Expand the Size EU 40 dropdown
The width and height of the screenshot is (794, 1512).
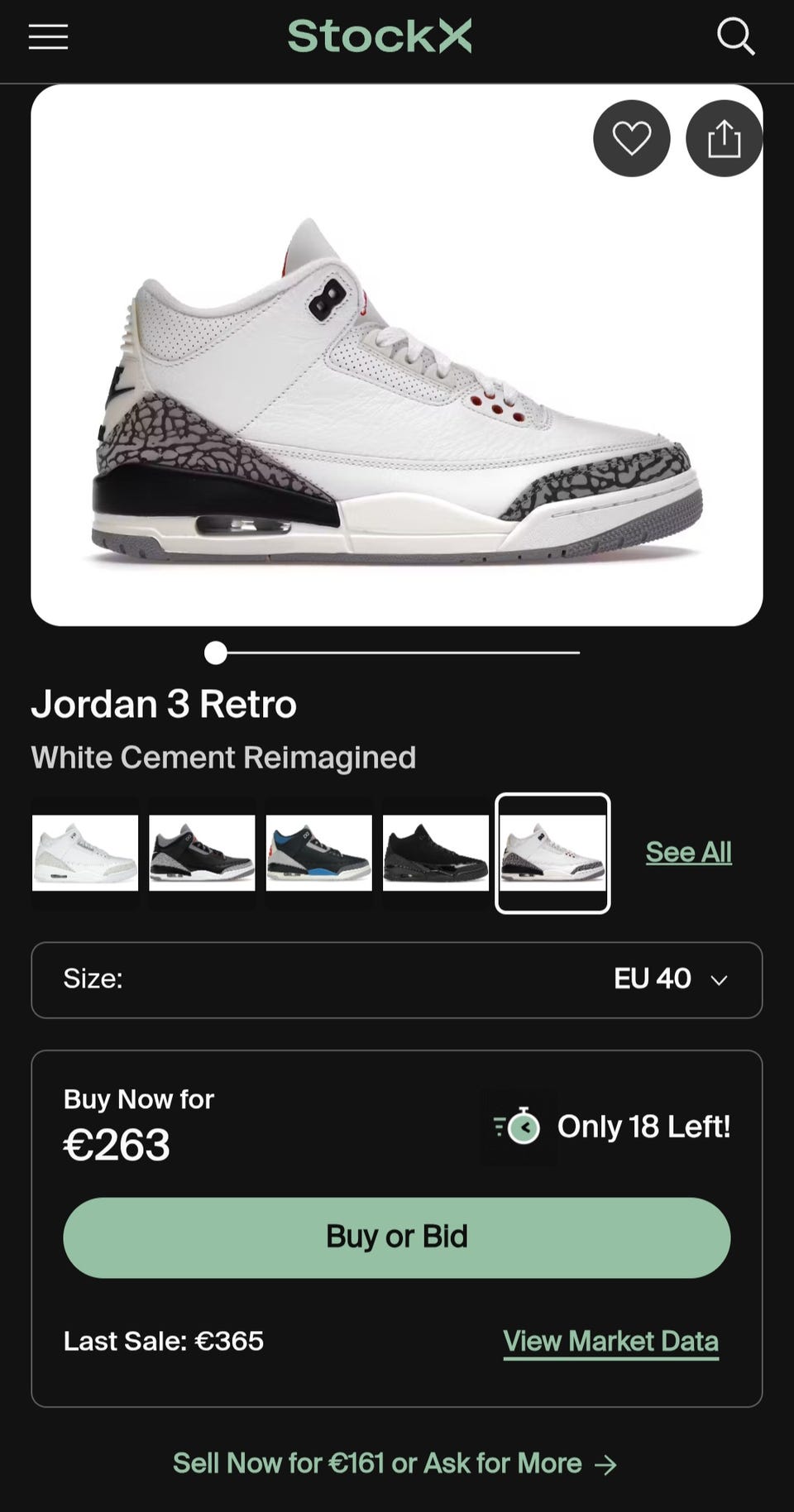(x=397, y=979)
